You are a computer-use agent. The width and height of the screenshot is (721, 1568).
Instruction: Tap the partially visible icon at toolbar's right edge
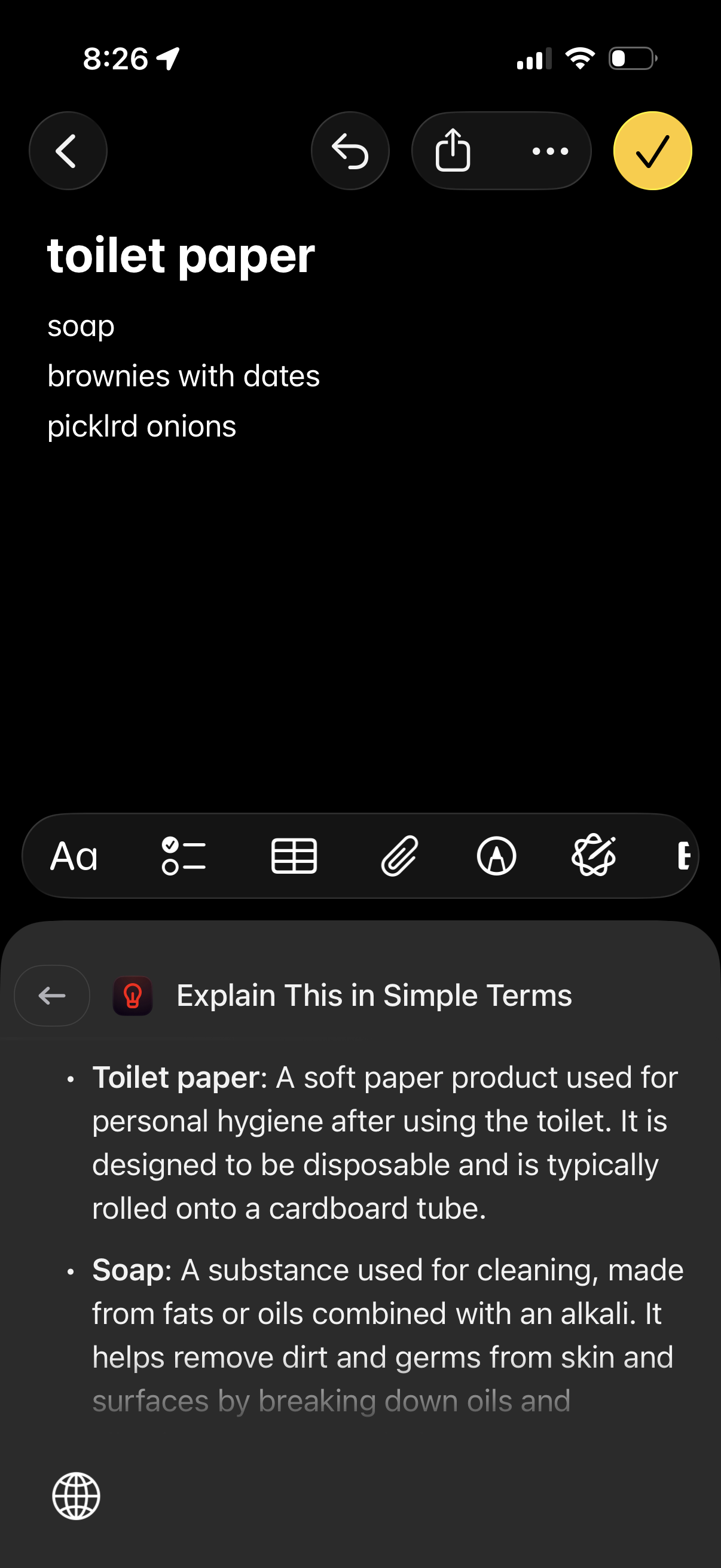685,855
